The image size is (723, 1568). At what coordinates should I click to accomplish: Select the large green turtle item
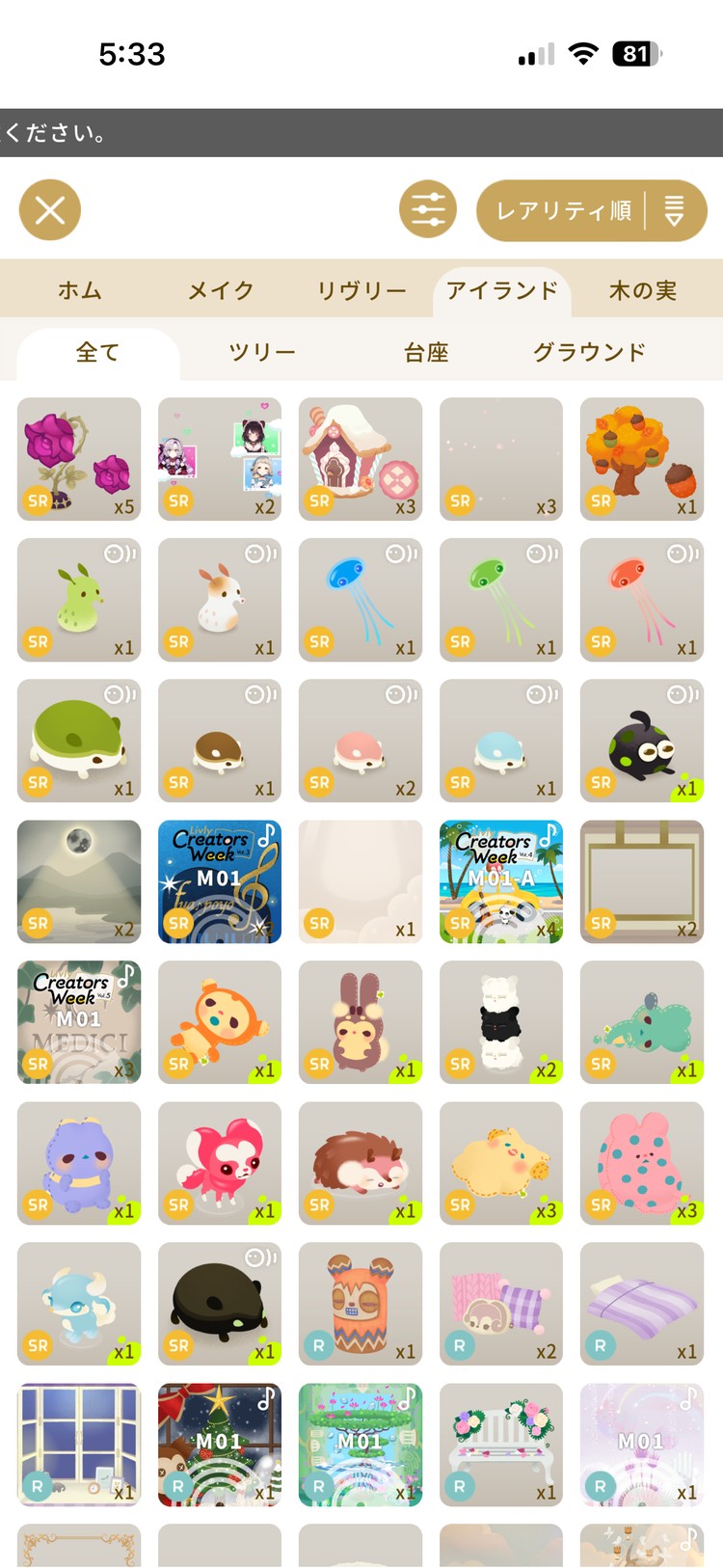click(79, 741)
